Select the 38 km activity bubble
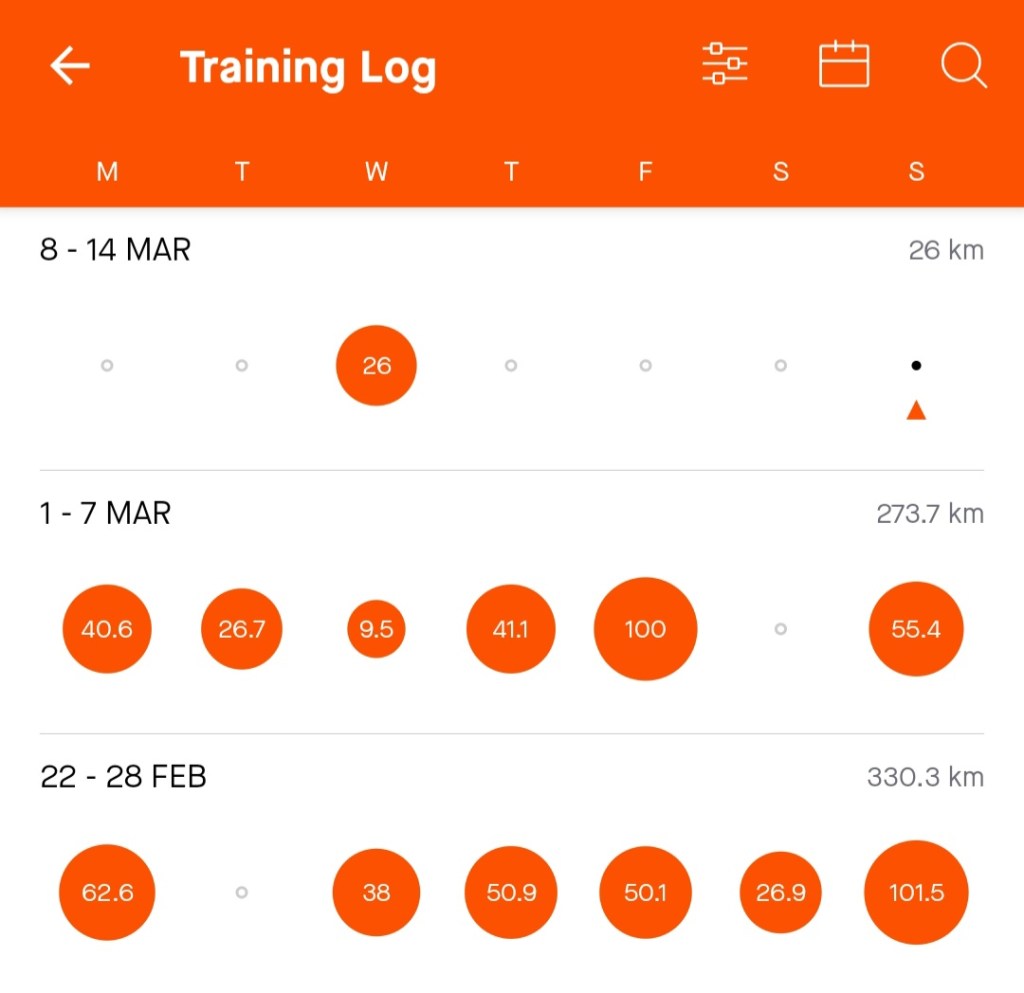1024x993 pixels. (x=376, y=892)
